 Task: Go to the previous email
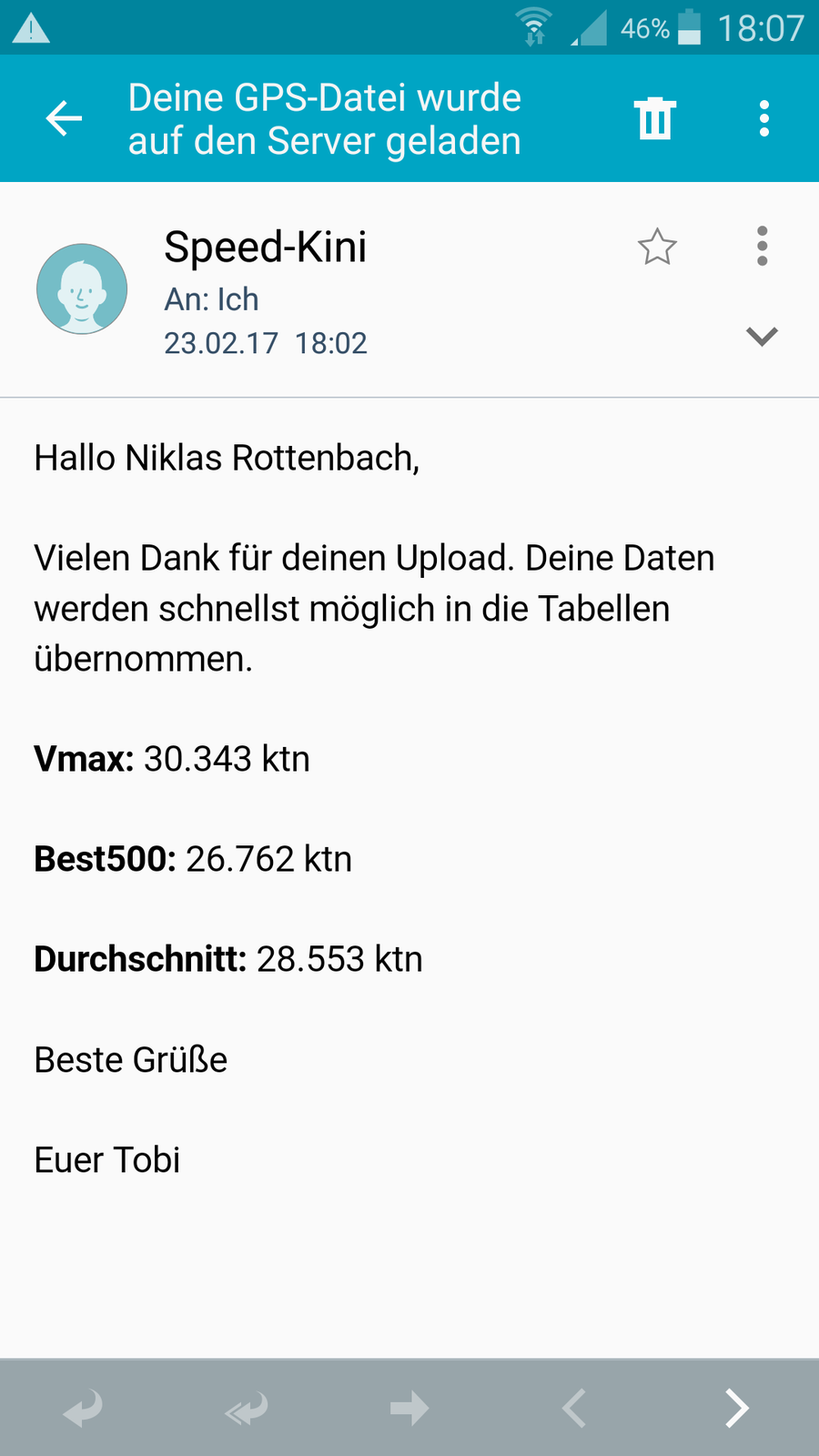pyautogui.click(x=573, y=1409)
